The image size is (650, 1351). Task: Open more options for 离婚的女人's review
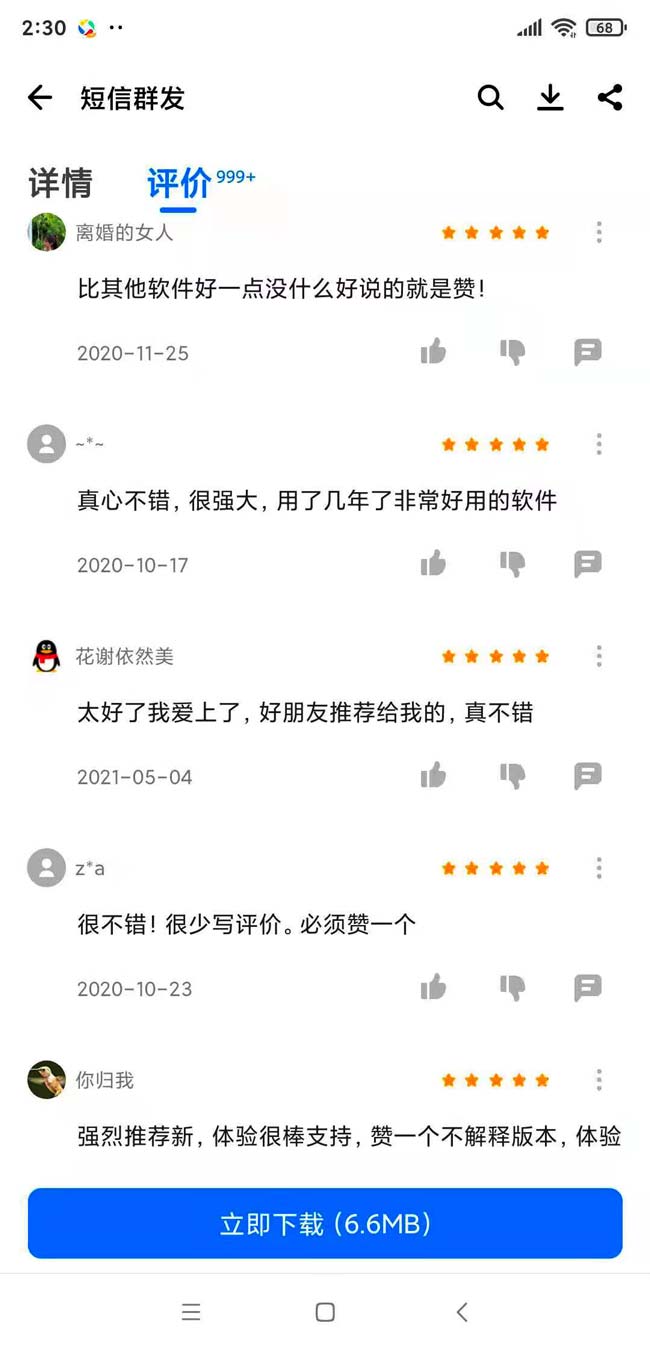click(x=599, y=232)
